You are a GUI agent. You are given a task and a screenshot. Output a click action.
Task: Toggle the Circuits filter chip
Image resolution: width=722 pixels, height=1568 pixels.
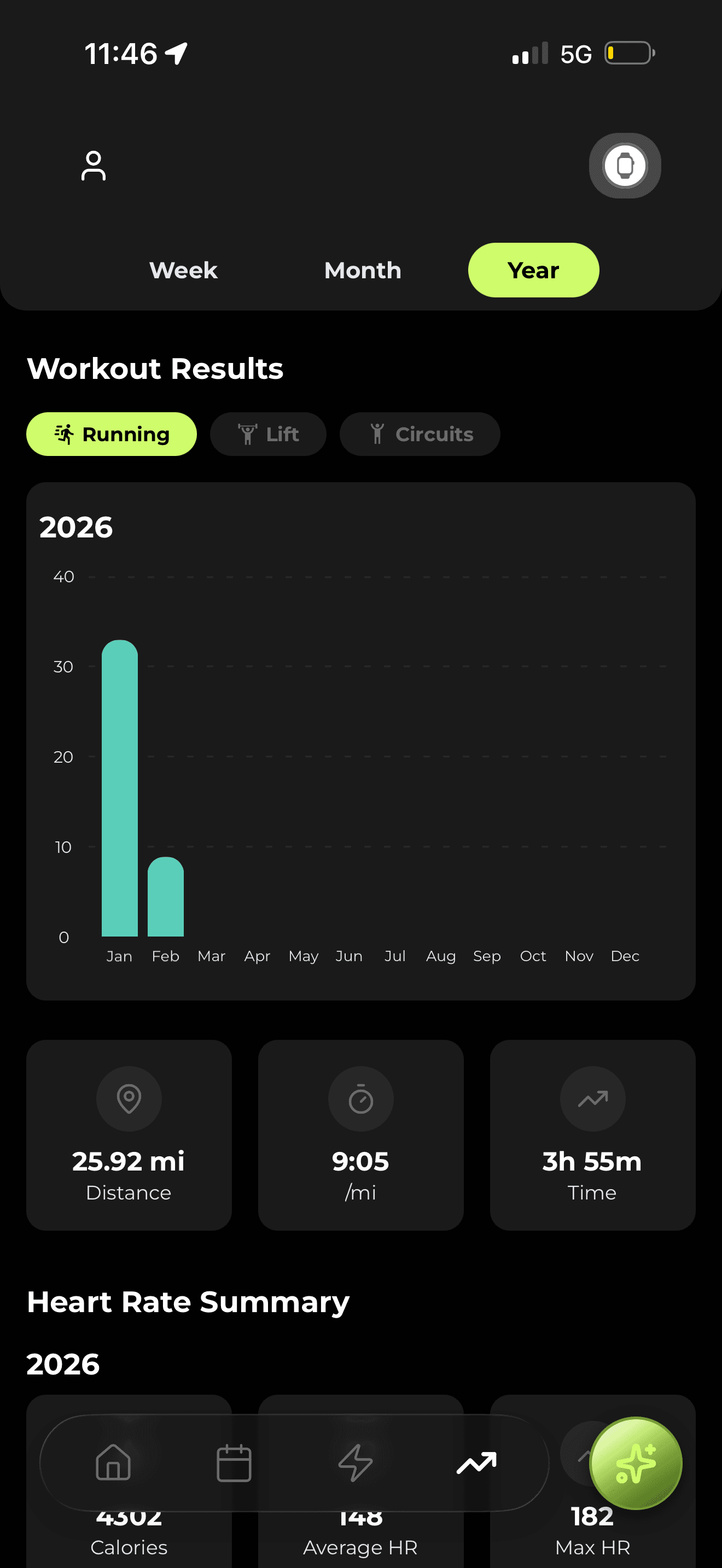[420, 434]
